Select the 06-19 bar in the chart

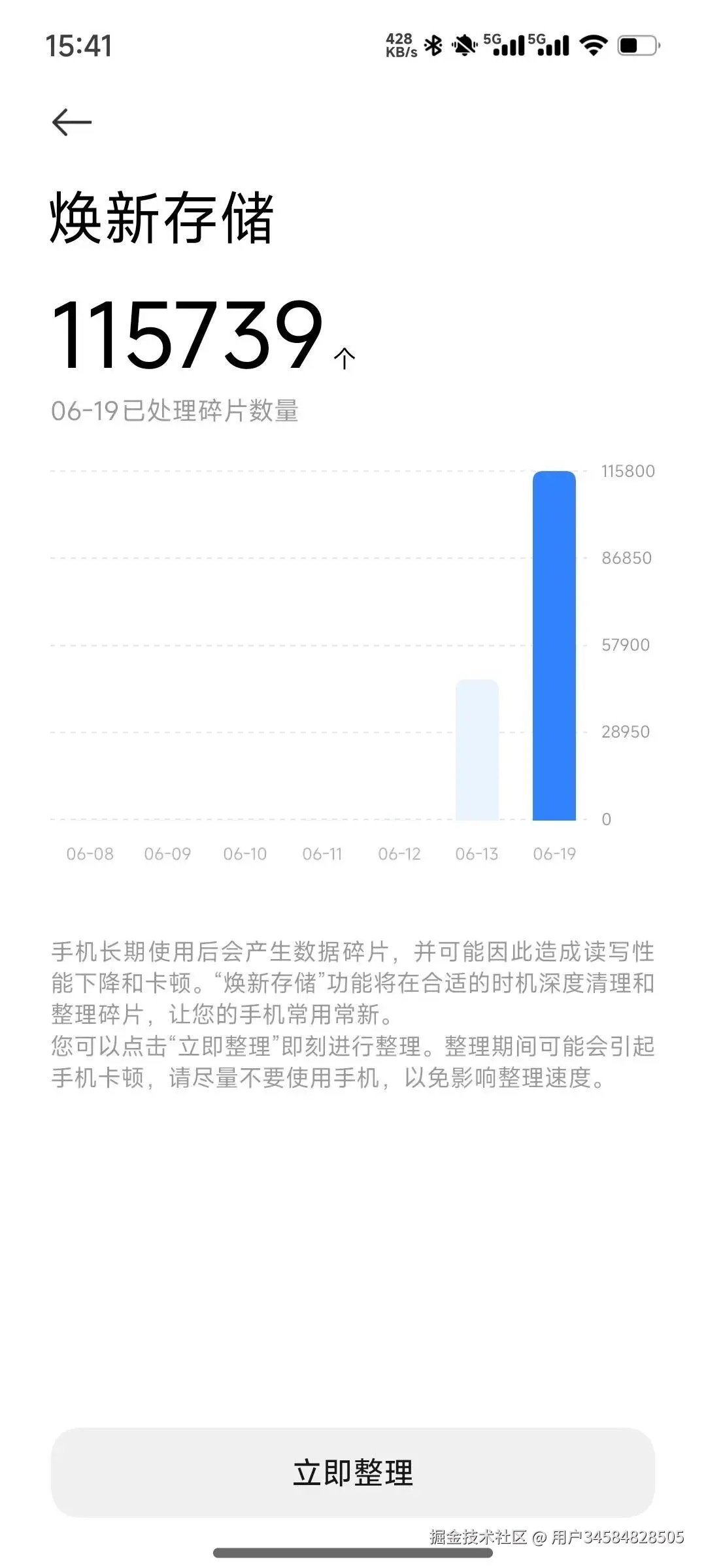(x=554, y=645)
